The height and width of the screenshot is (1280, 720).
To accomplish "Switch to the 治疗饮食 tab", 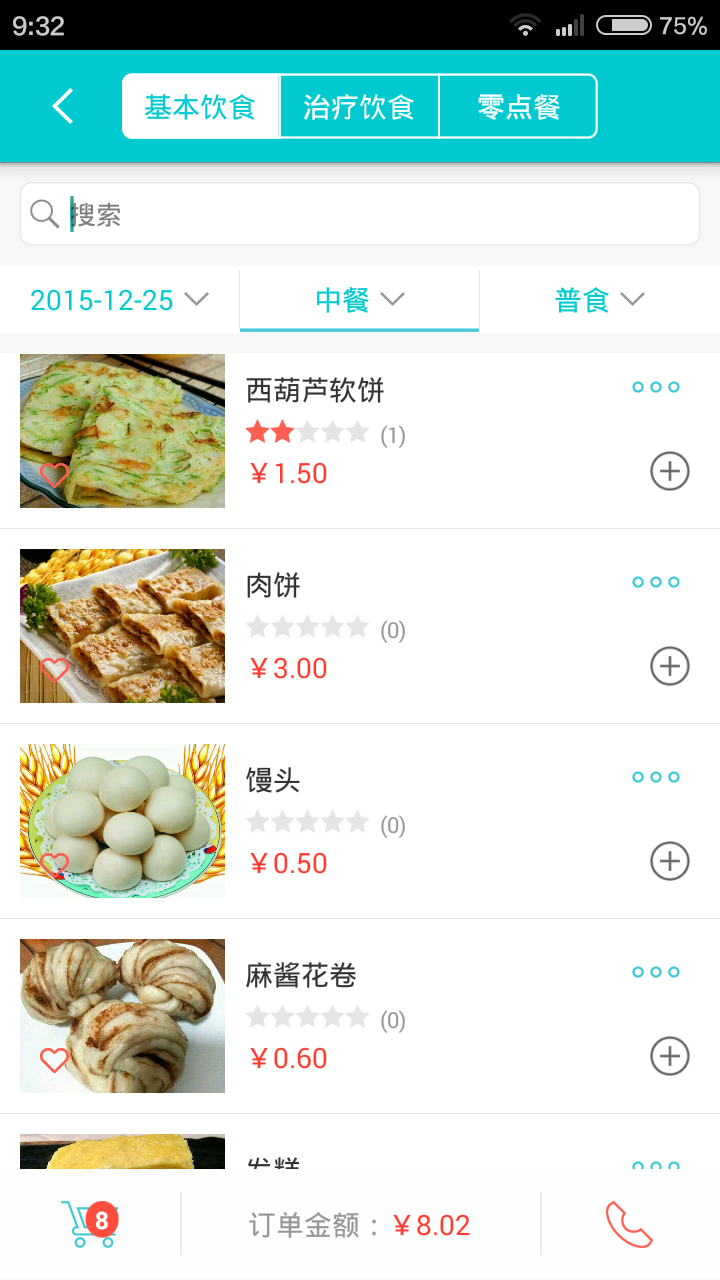I will click(x=359, y=106).
